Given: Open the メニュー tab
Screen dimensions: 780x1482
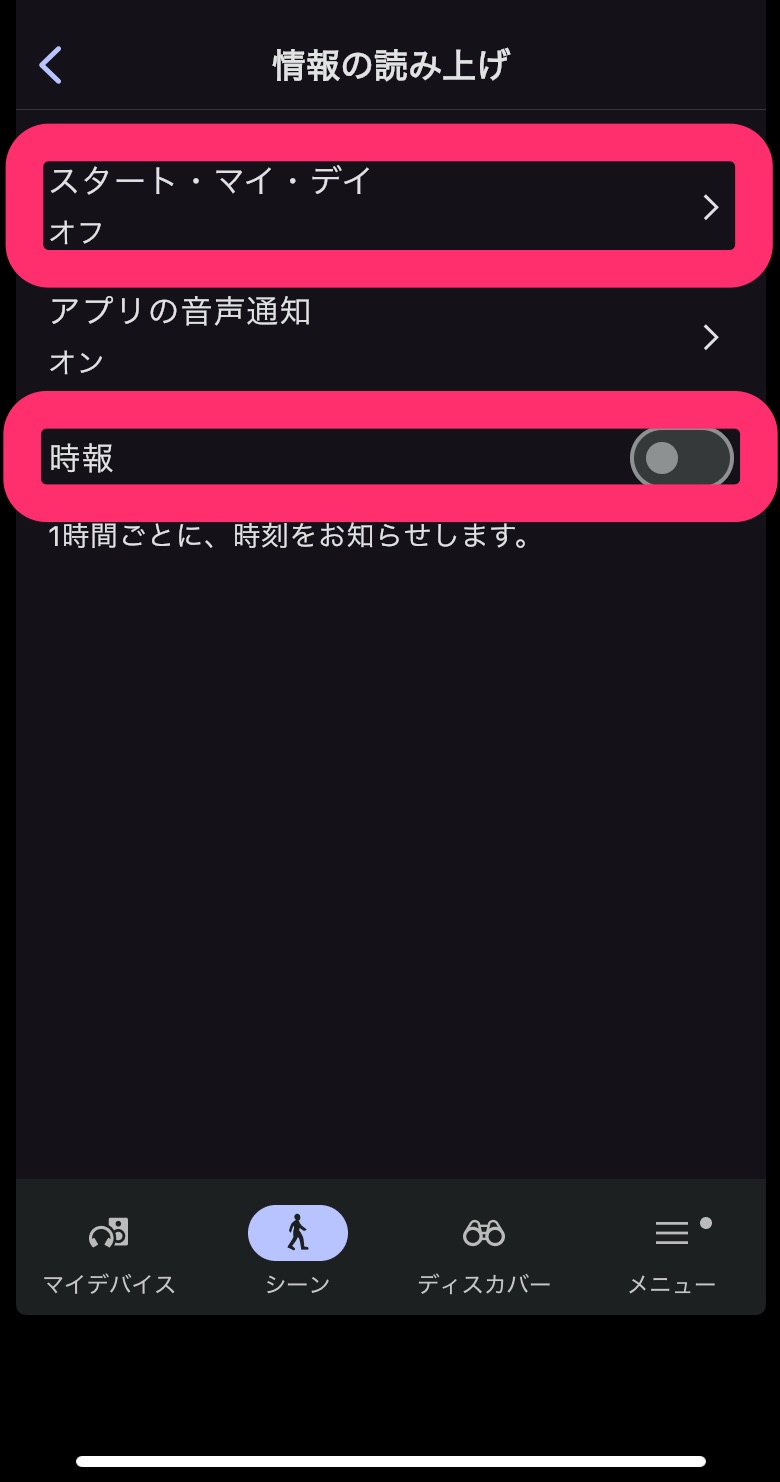Looking at the screenshot, I should click(672, 1256).
